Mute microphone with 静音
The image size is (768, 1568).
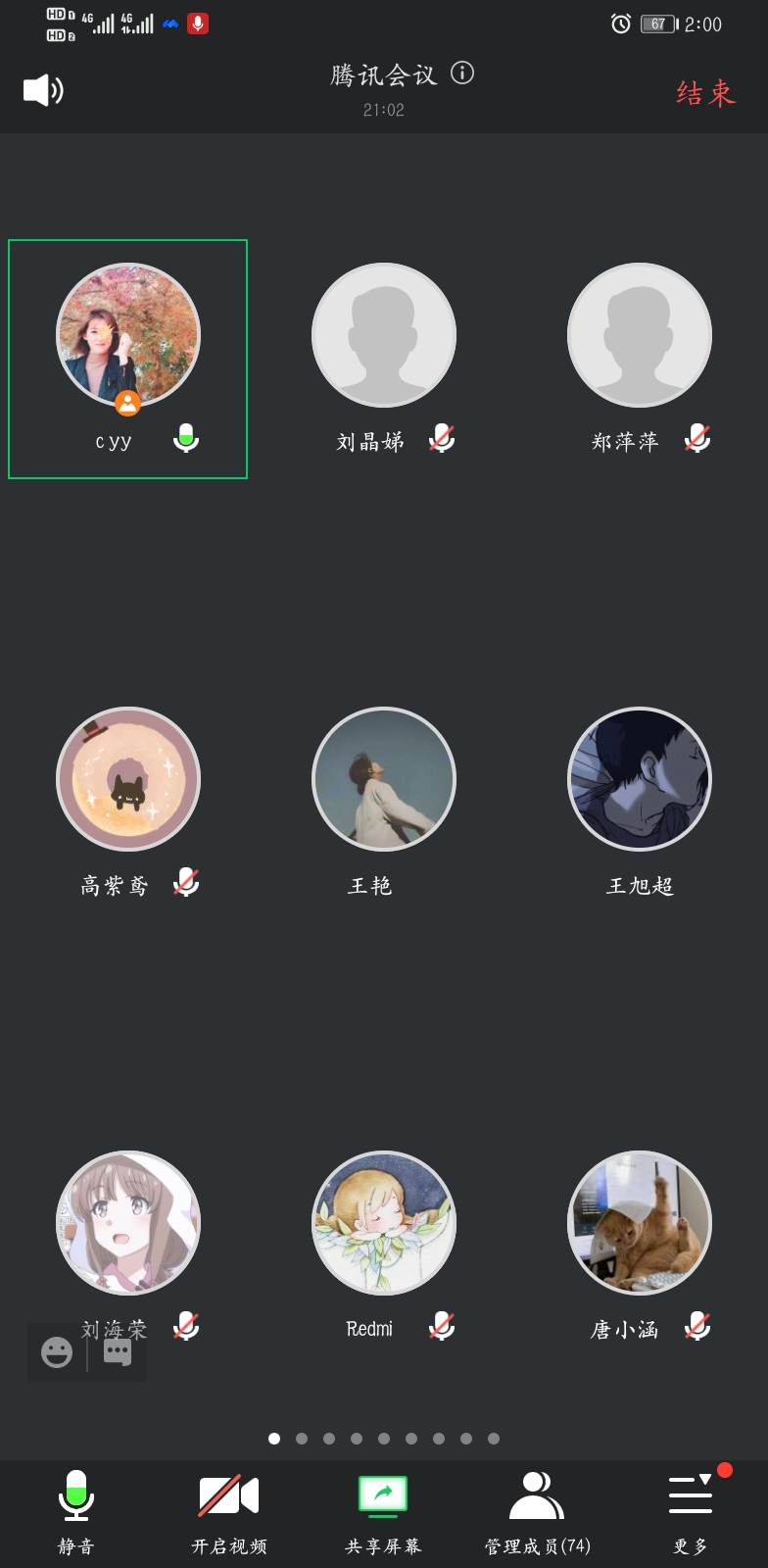pyautogui.click(x=76, y=1513)
